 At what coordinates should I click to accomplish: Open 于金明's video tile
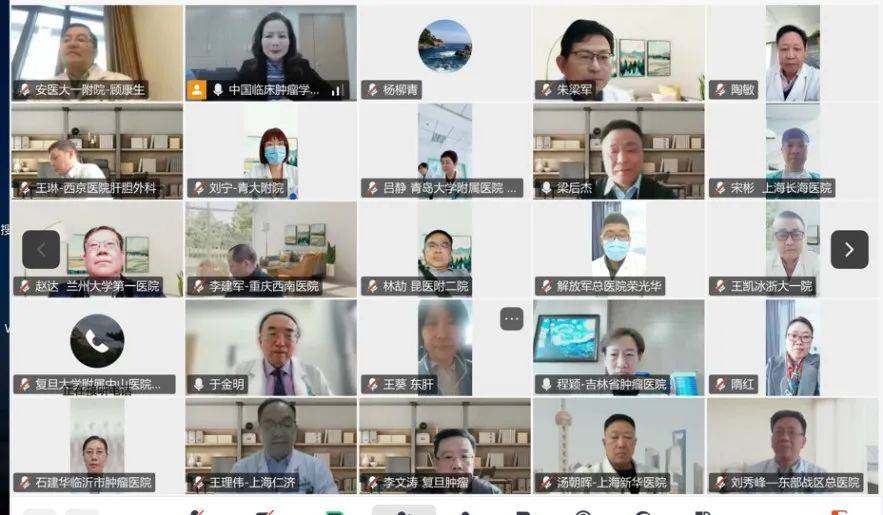click(x=271, y=345)
